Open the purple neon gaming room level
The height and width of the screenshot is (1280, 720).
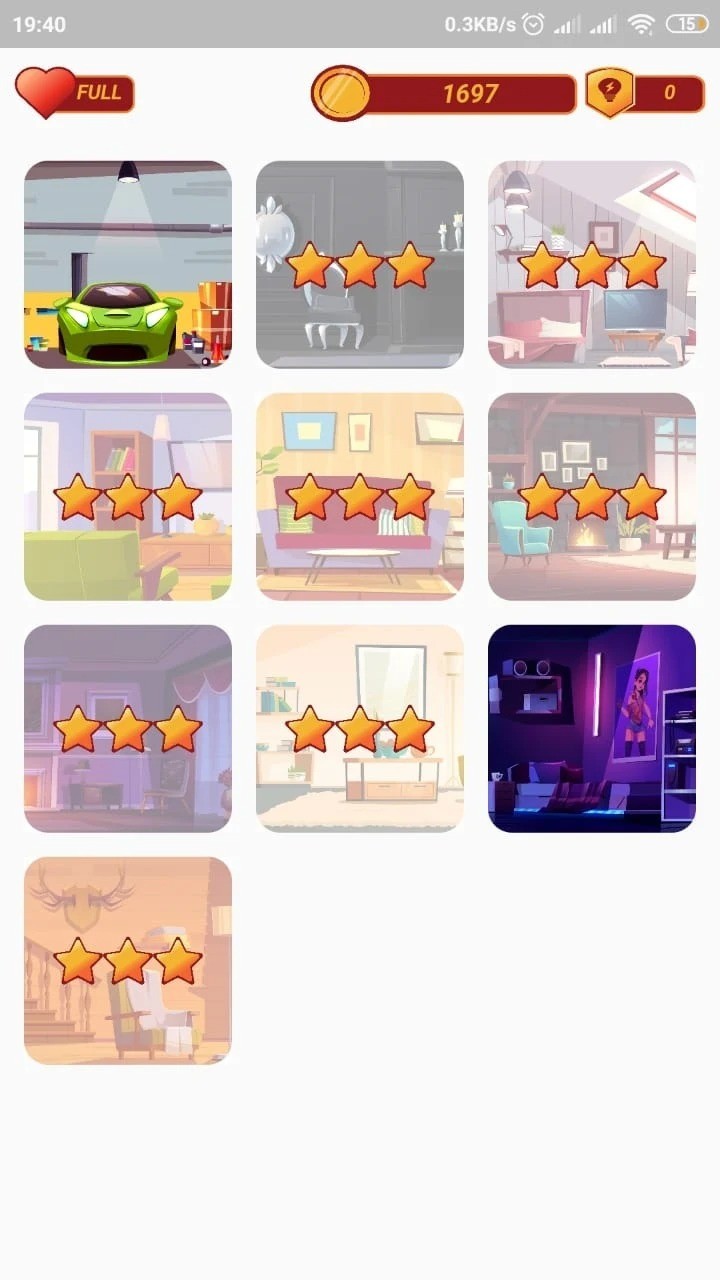tap(591, 728)
